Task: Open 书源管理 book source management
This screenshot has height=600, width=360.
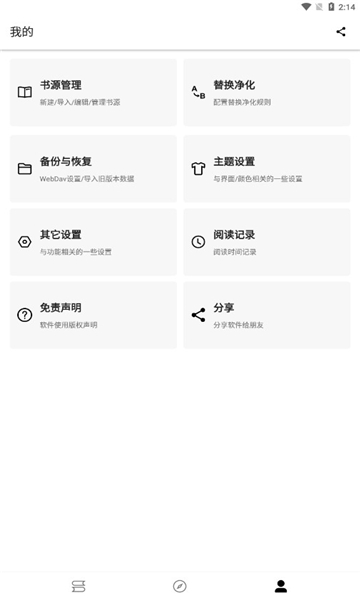Action: [93, 92]
